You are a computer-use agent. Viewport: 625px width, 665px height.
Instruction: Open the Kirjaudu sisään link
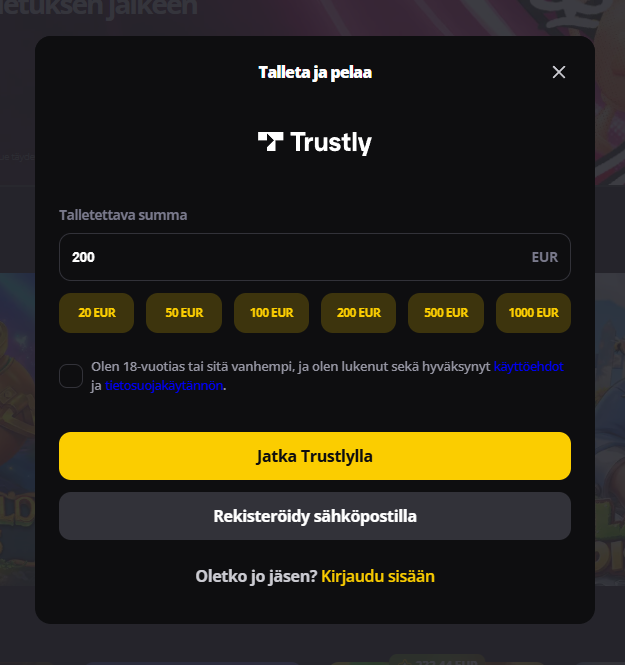click(378, 576)
